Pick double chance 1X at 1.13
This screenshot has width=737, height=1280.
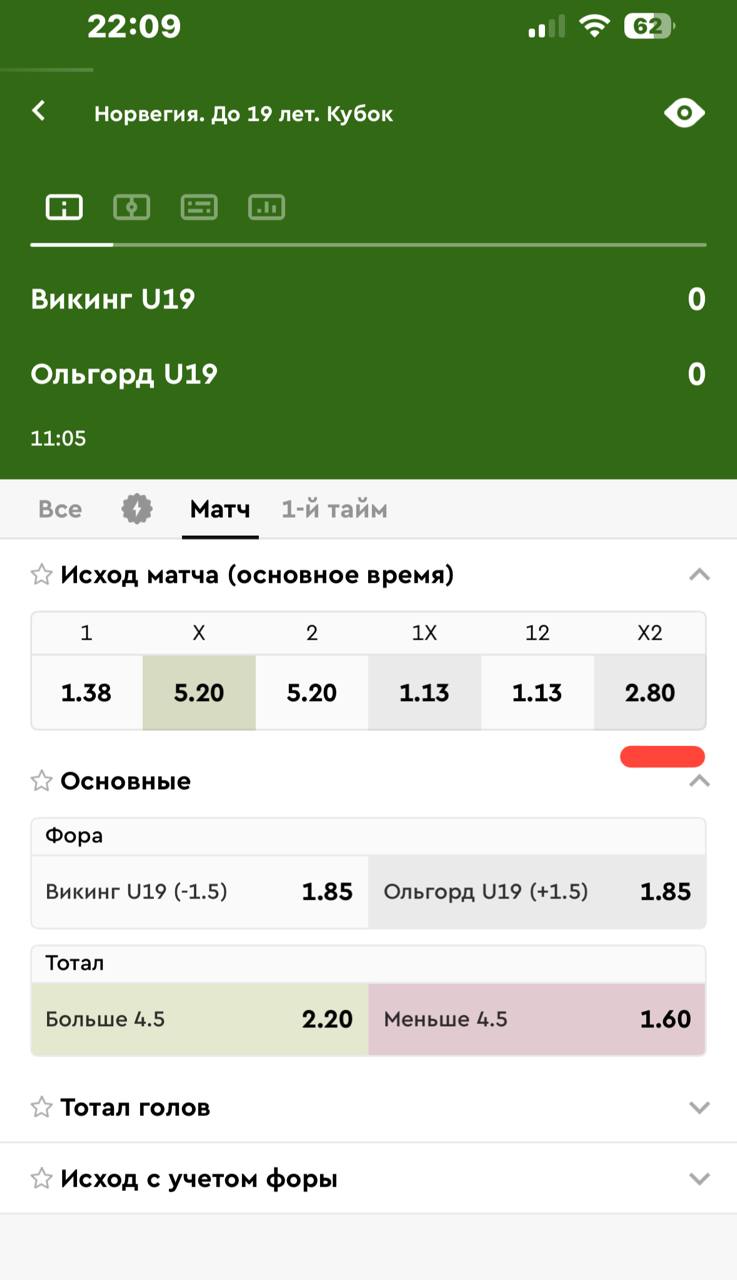click(424, 692)
